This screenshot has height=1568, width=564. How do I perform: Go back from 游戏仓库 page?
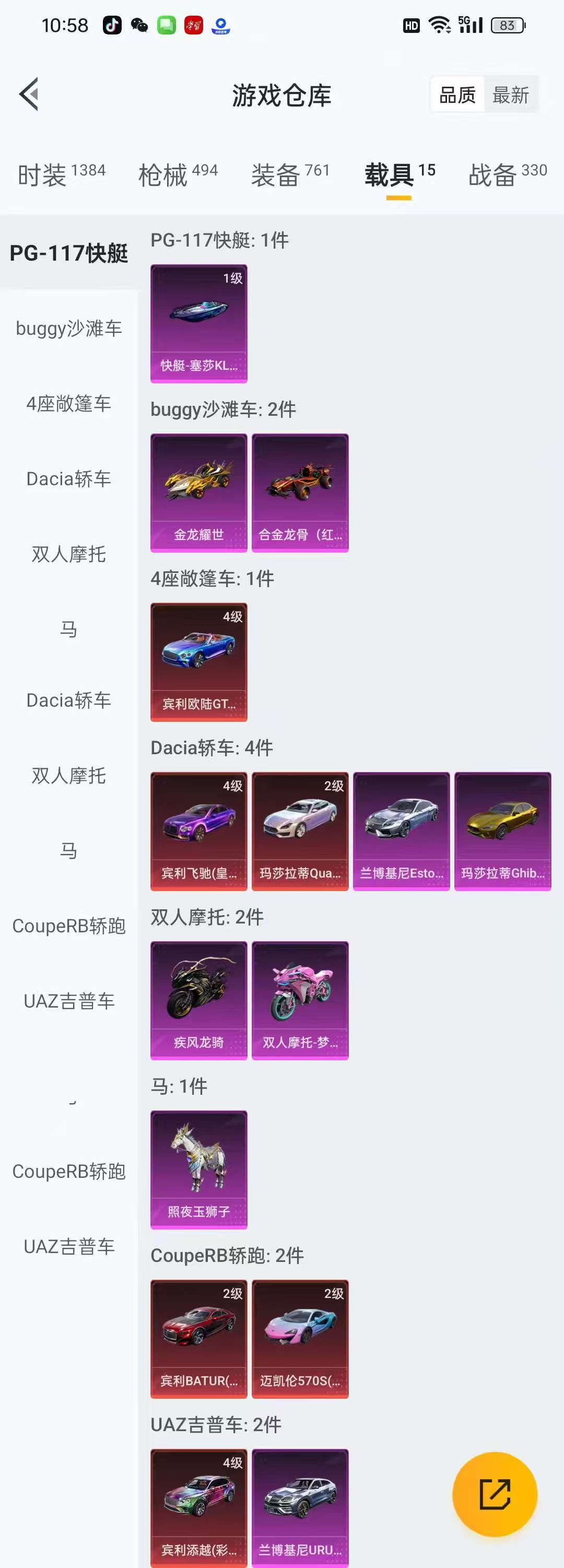click(x=29, y=95)
